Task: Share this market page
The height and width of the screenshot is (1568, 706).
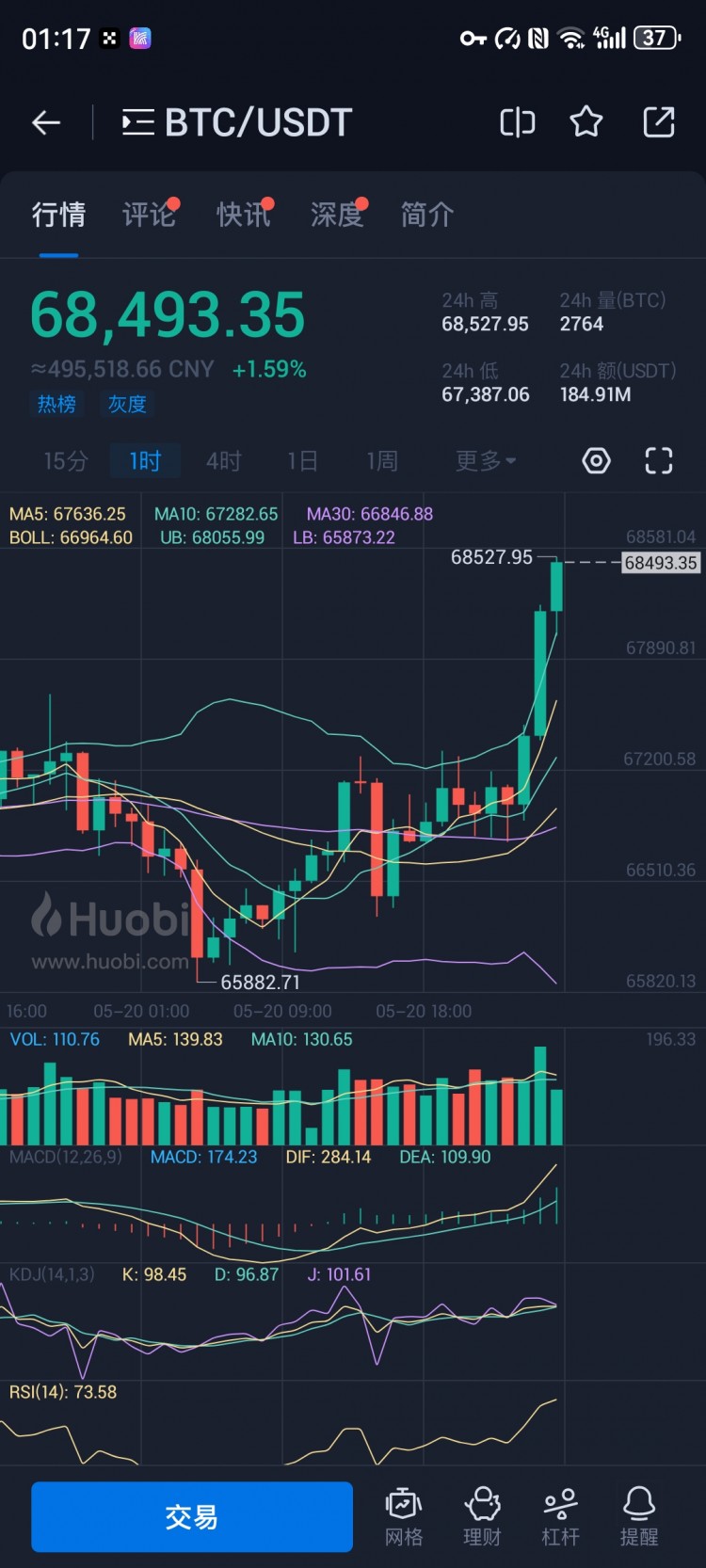Action: [x=658, y=122]
